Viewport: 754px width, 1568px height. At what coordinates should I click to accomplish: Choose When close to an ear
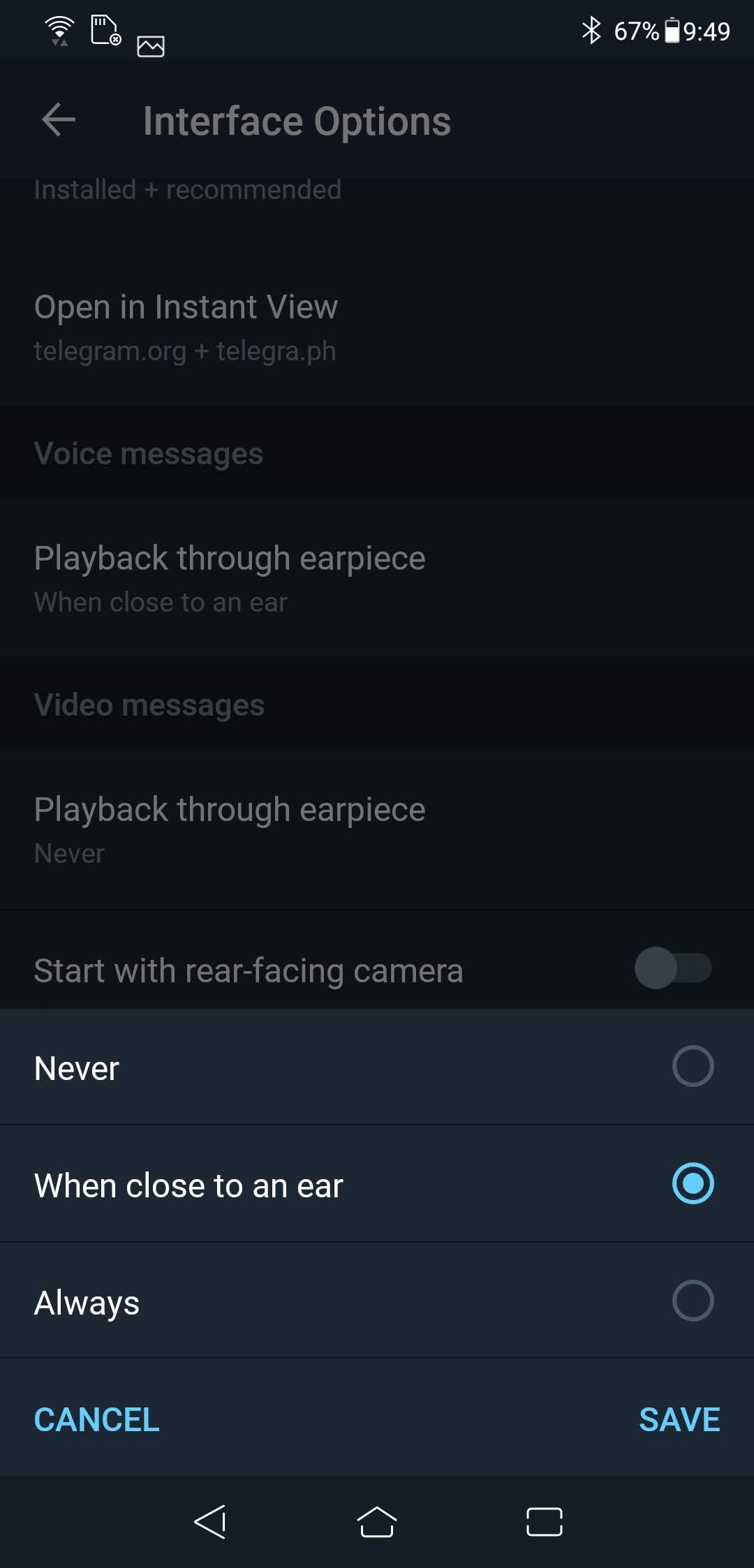pos(377,1184)
